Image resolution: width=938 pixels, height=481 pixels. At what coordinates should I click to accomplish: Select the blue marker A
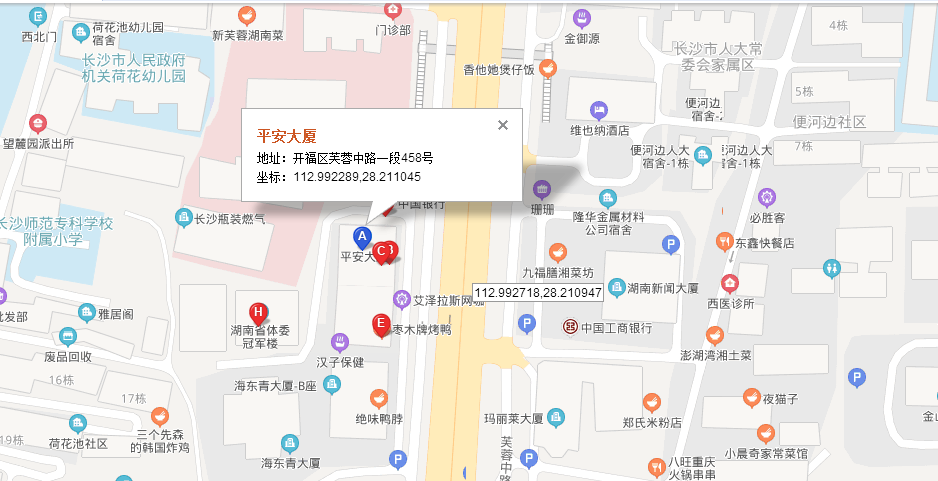click(363, 236)
